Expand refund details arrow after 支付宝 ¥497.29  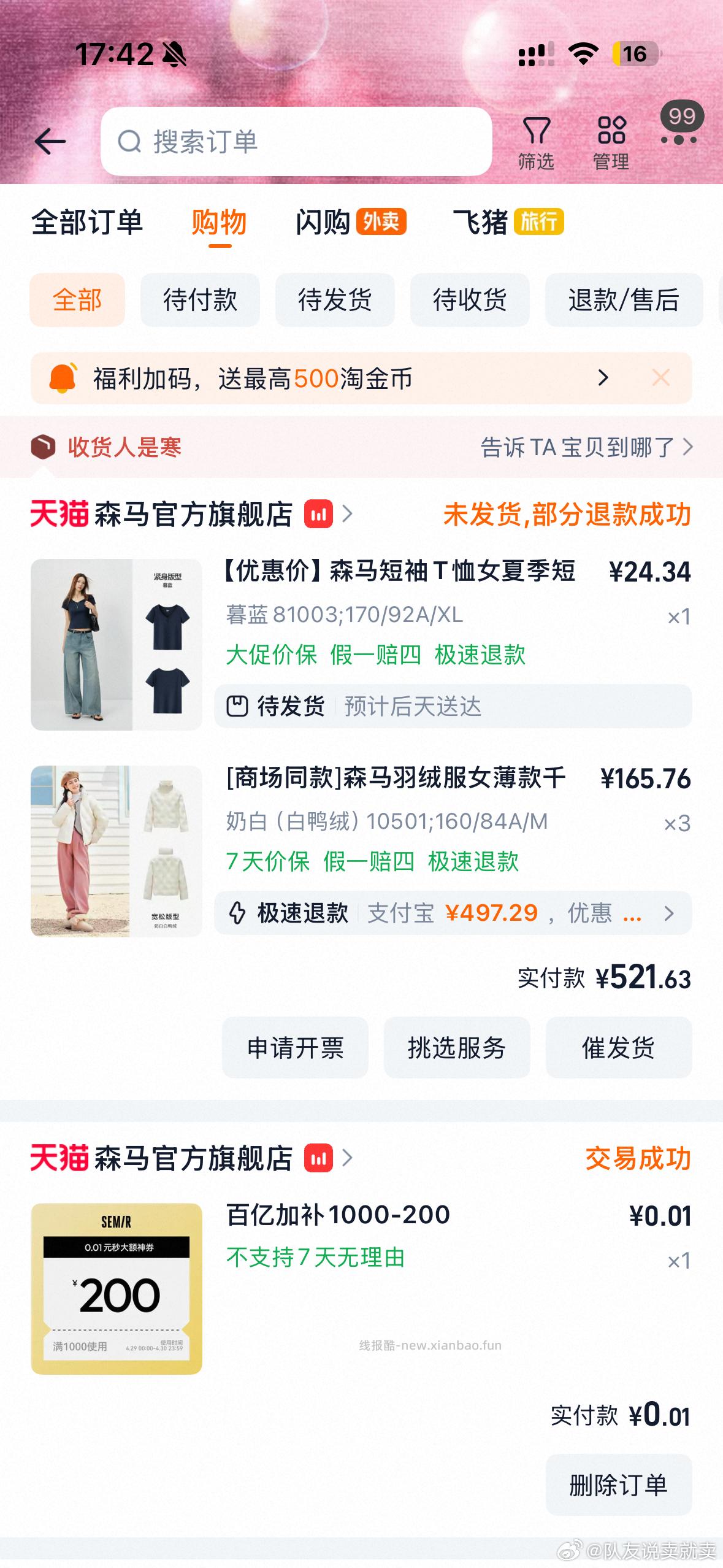click(x=669, y=913)
